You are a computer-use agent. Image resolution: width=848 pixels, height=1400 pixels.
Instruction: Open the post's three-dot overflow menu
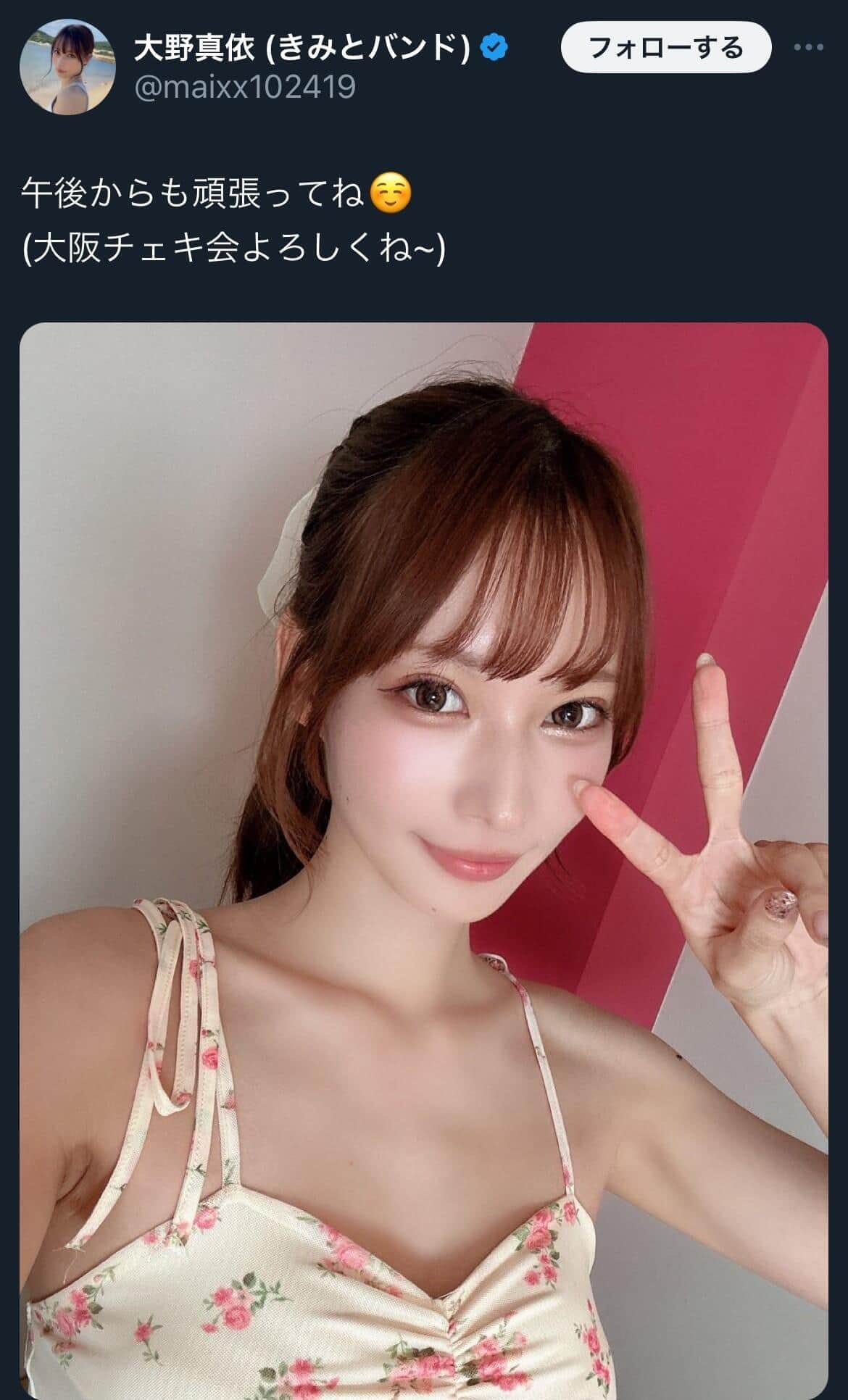point(808,48)
